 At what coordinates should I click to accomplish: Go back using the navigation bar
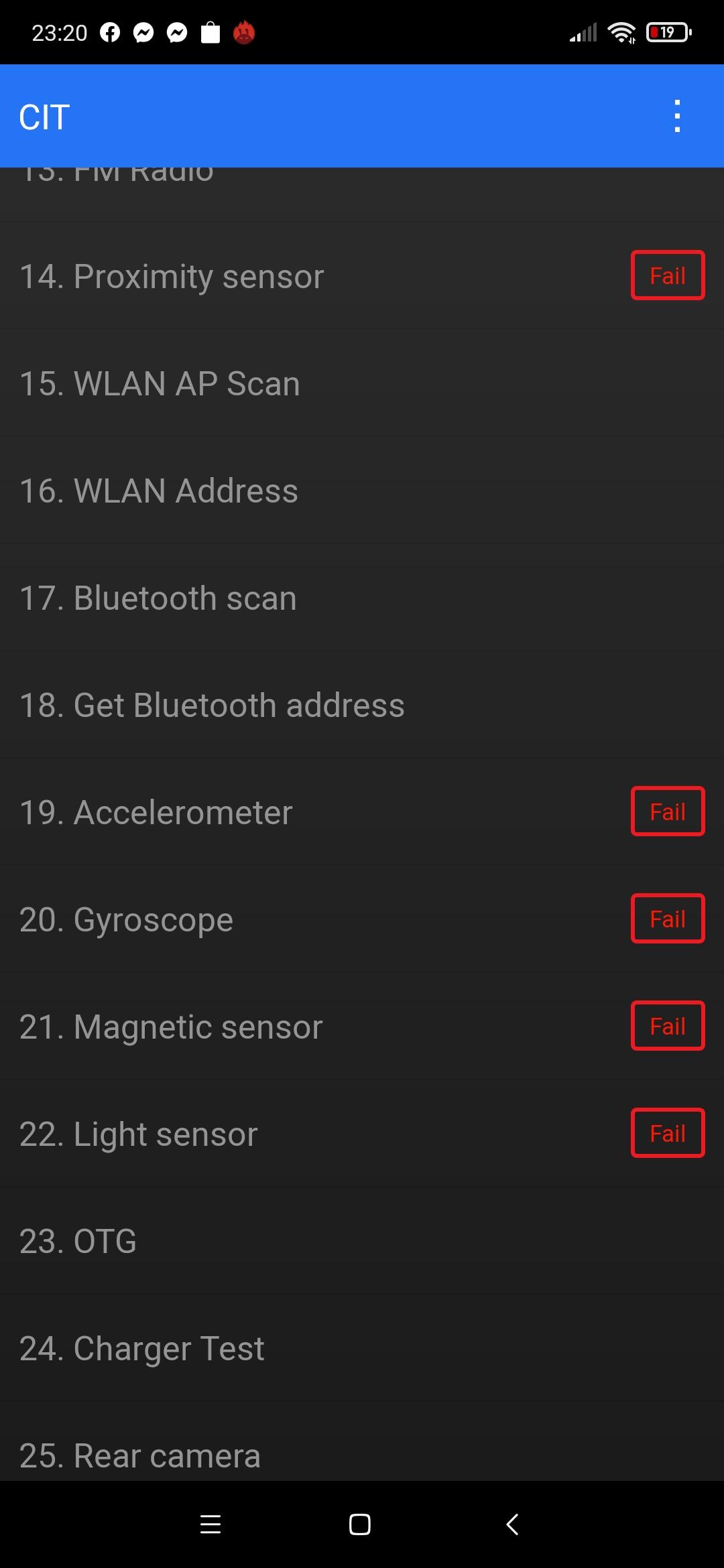tap(512, 1524)
